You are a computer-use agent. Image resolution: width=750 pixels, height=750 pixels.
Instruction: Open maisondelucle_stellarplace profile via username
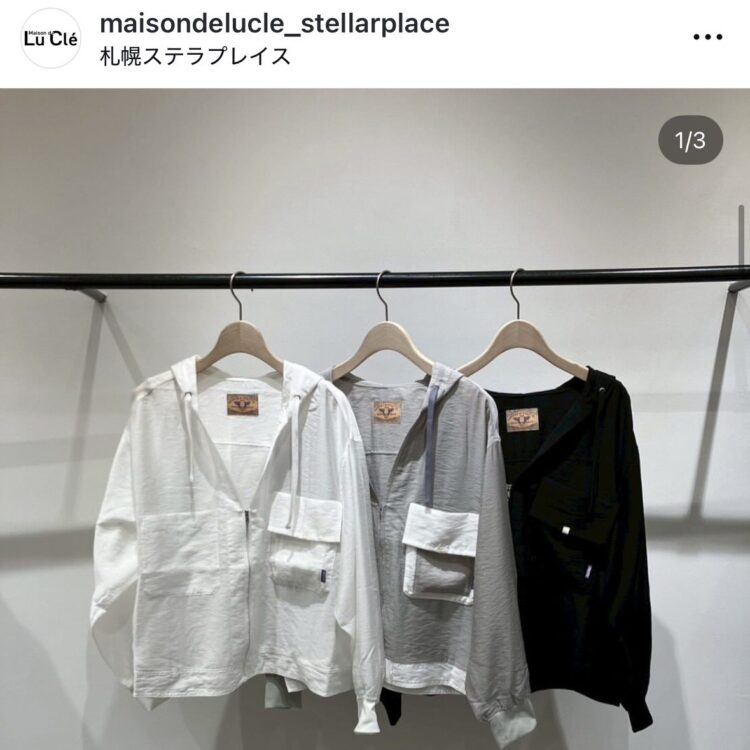(x=275, y=23)
